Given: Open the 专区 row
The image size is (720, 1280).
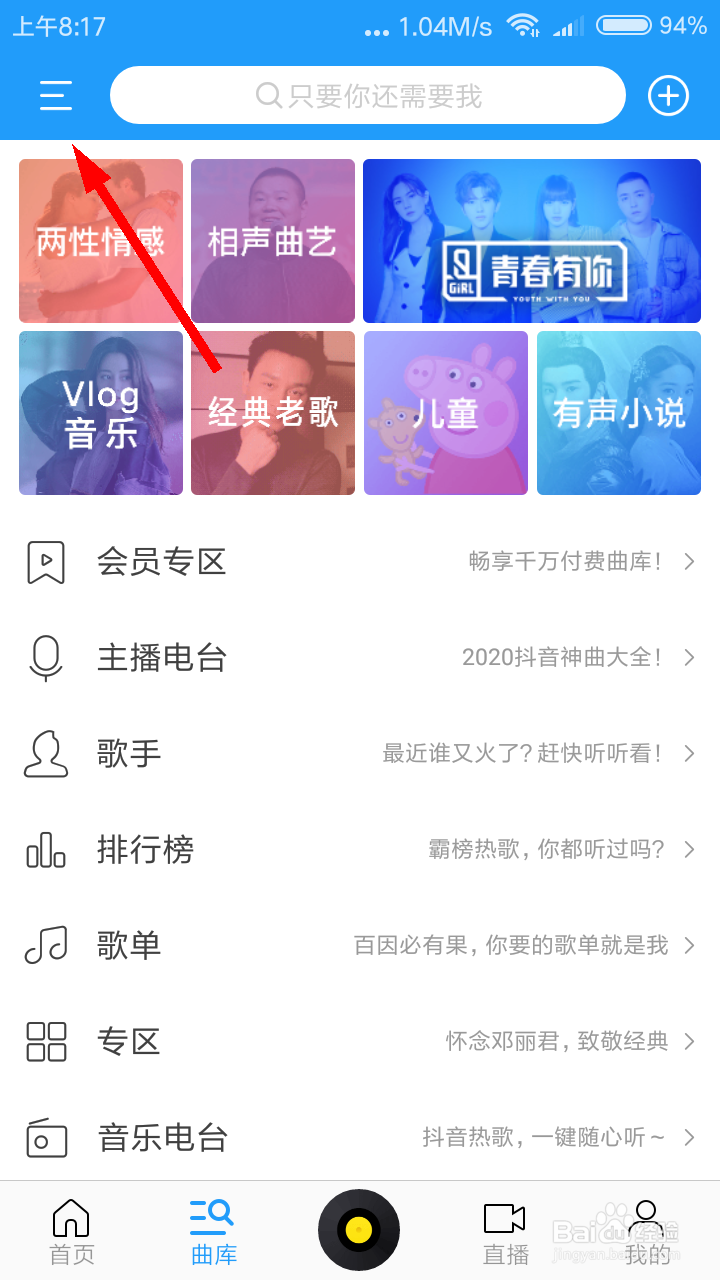Looking at the screenshot, I should [x=360, y=1042].
